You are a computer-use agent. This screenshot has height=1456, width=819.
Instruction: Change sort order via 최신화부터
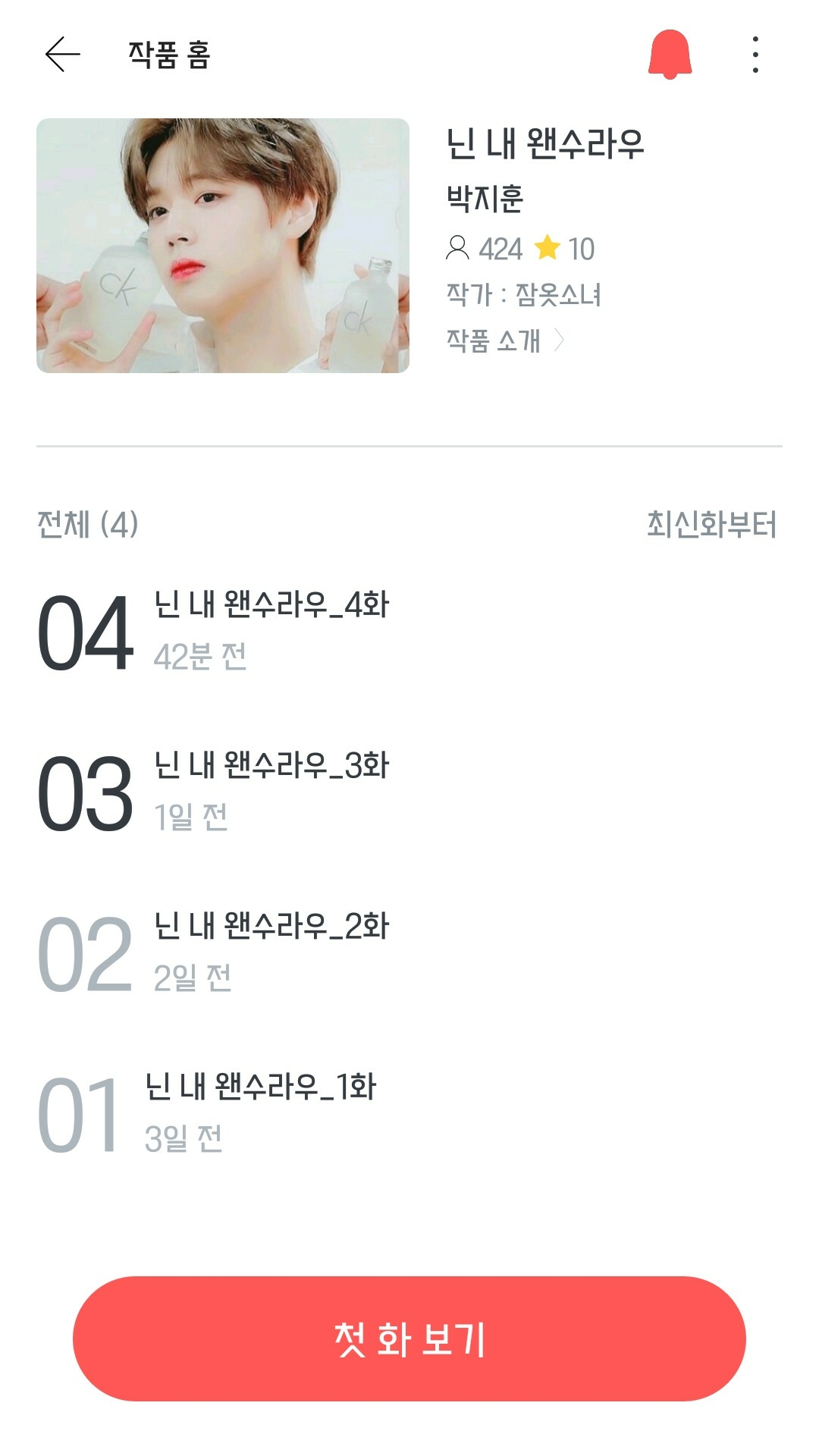click(x=711, y=525)
